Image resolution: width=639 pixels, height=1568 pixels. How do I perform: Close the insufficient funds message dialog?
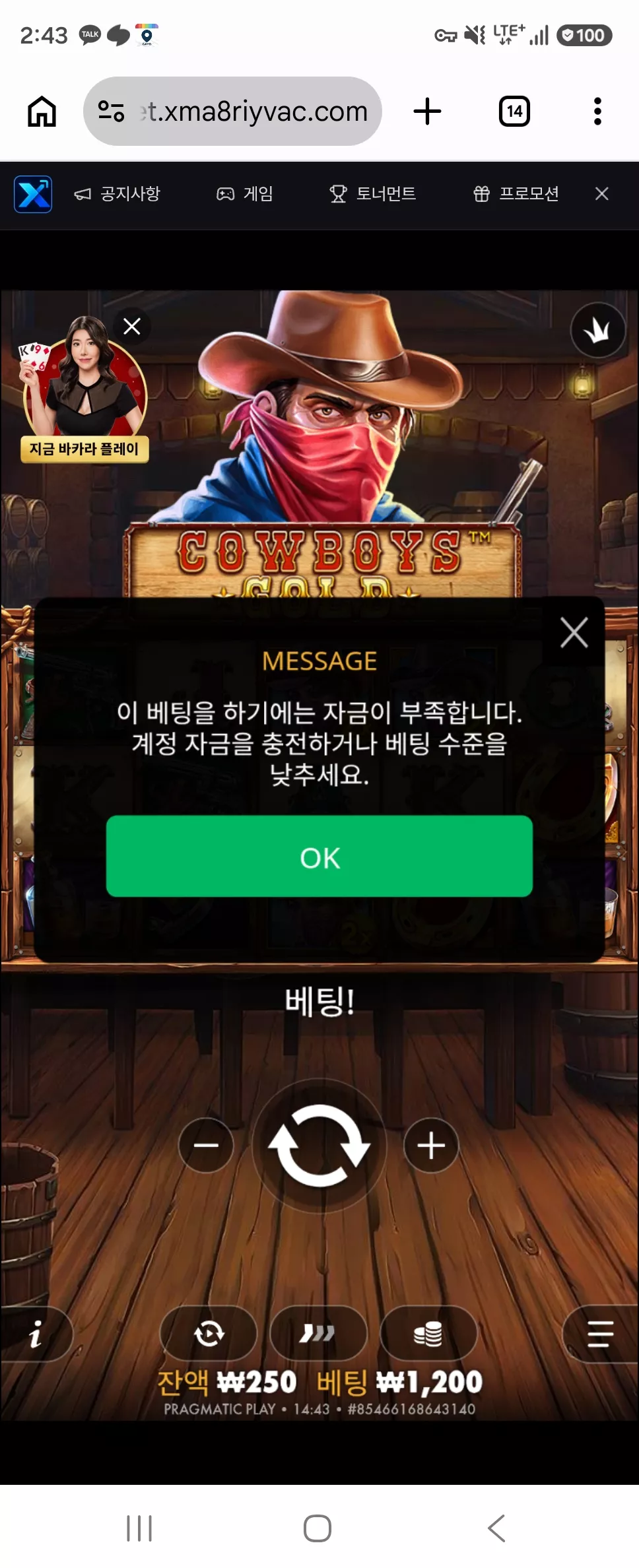[574, 633]
